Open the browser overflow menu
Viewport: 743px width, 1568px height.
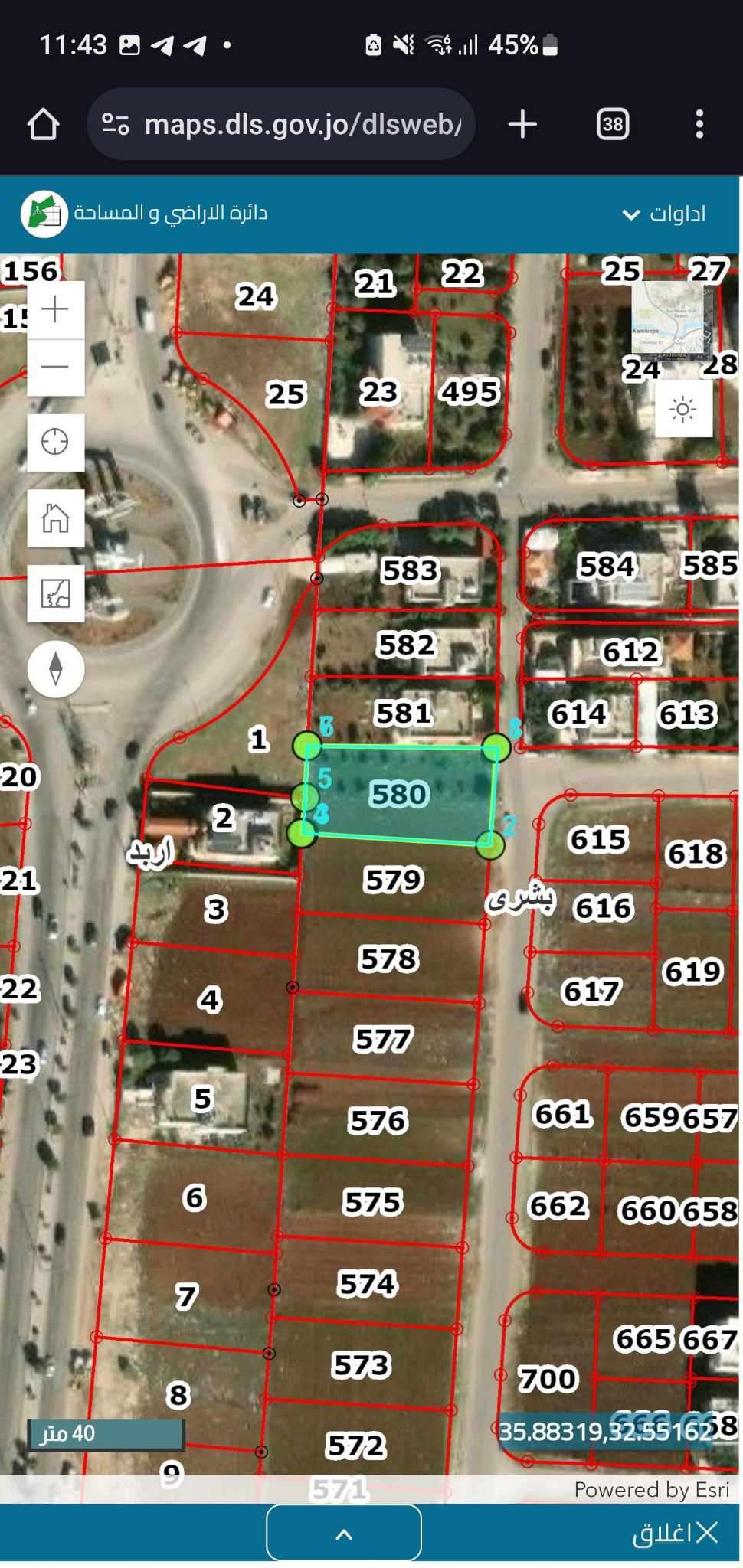[699, 124]
